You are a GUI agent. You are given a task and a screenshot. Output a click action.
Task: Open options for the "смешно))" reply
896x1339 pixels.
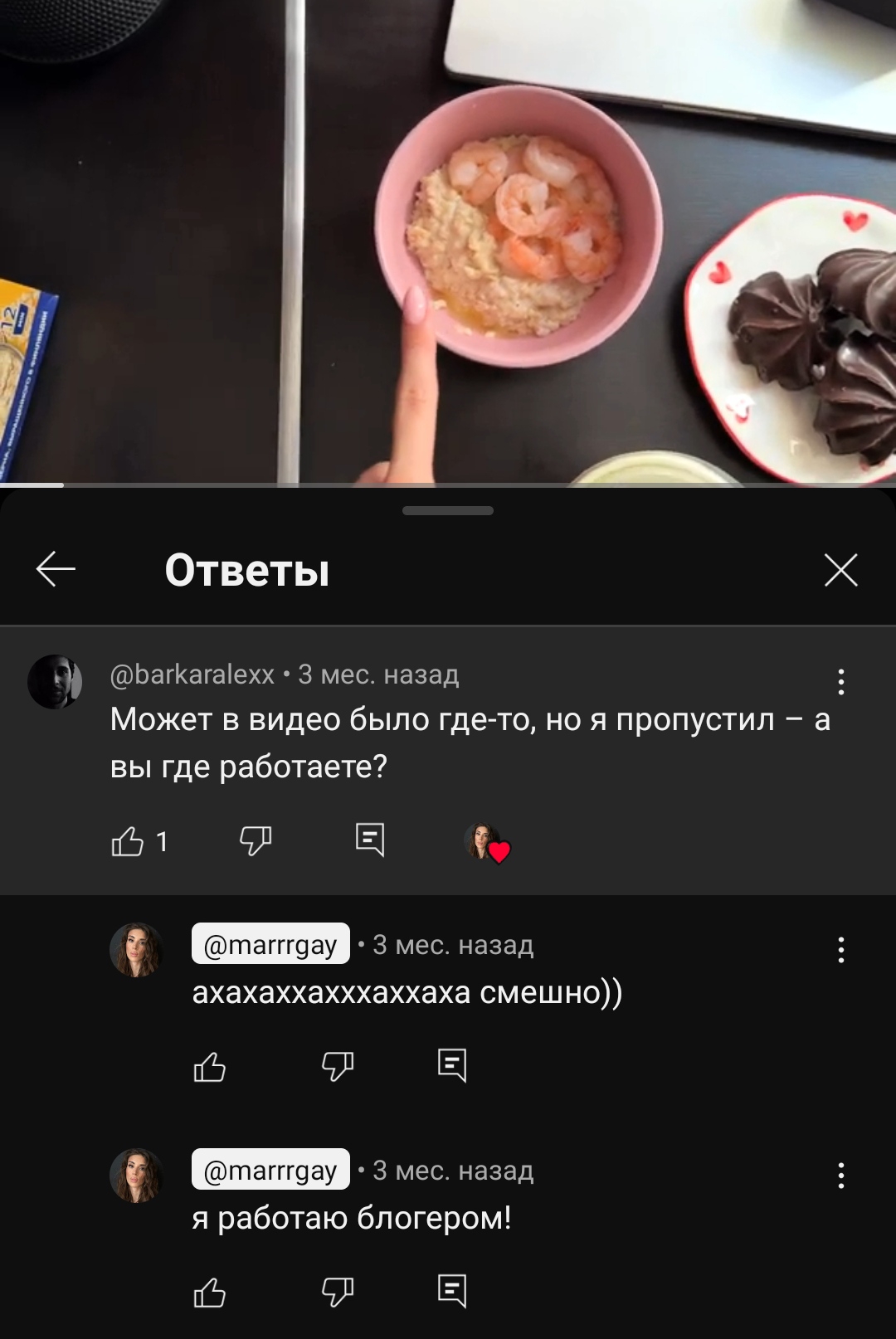840,950
